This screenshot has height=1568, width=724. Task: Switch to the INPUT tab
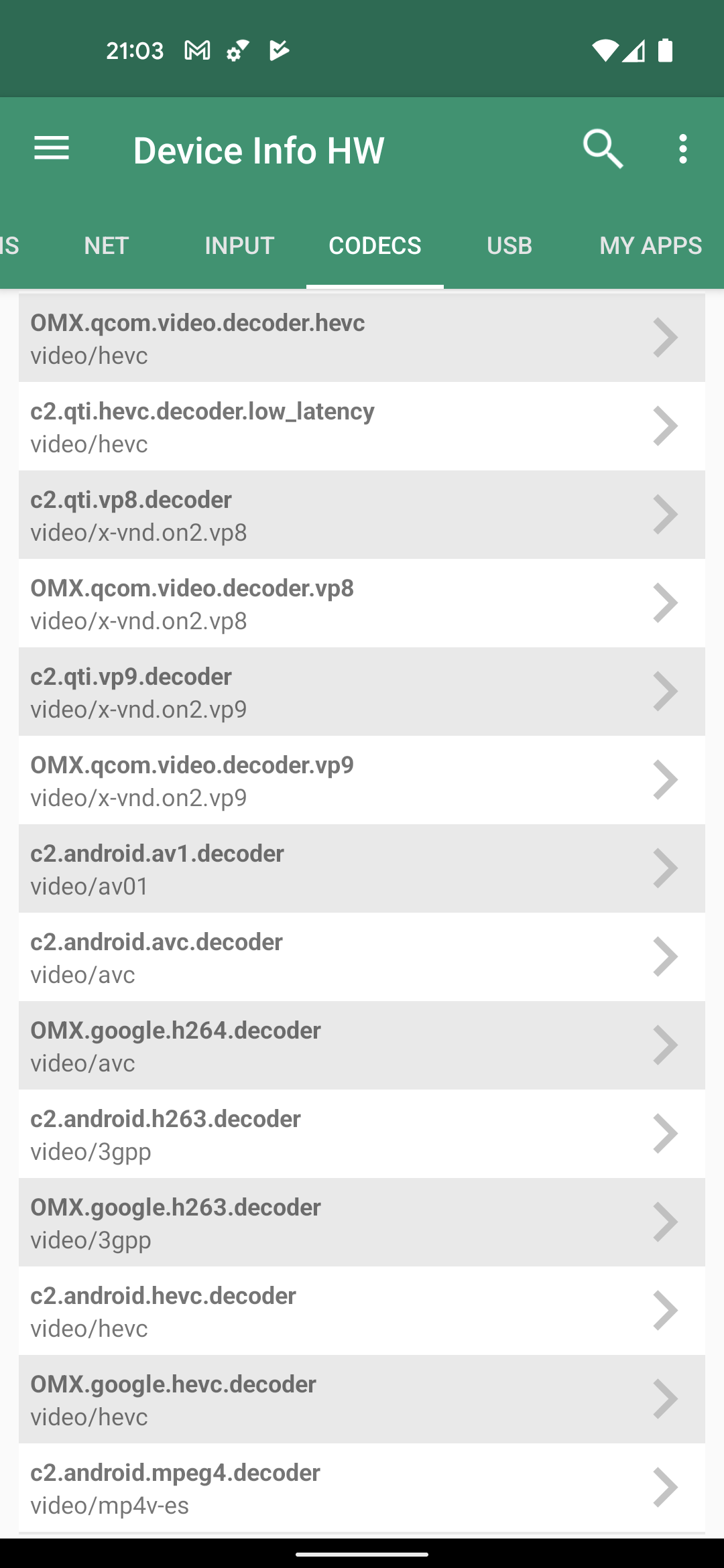pos(239,246)
